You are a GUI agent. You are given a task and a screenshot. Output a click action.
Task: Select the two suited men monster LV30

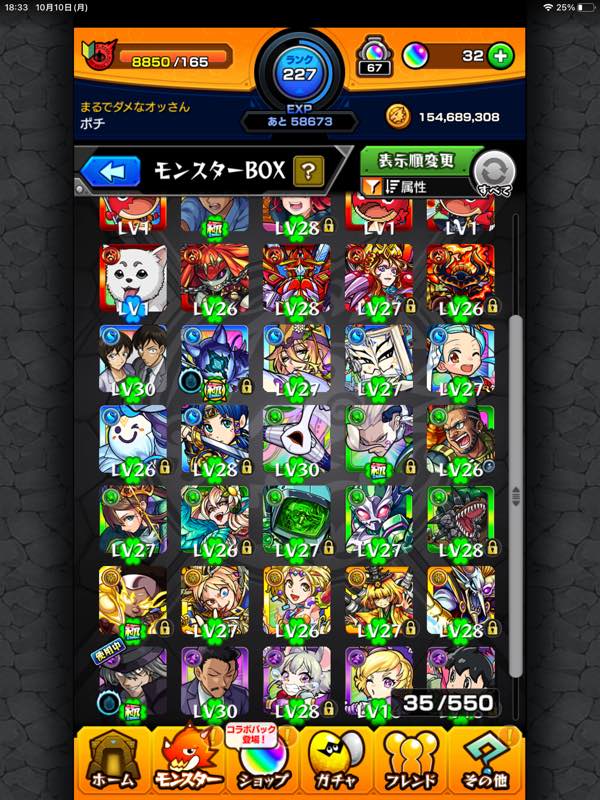133,358
